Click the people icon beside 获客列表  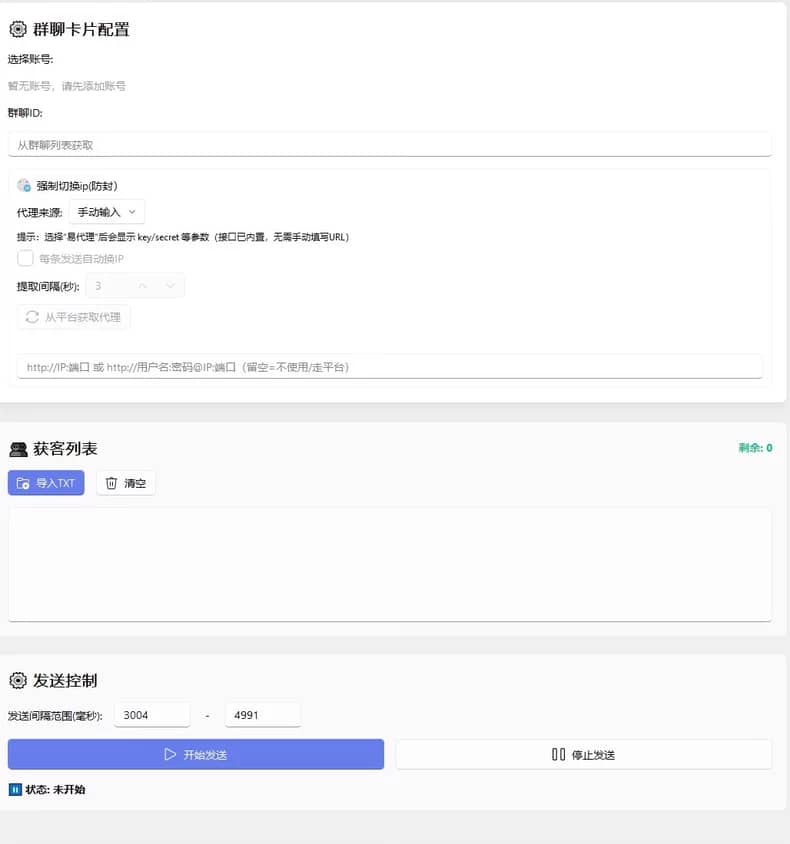click(20, 448)
